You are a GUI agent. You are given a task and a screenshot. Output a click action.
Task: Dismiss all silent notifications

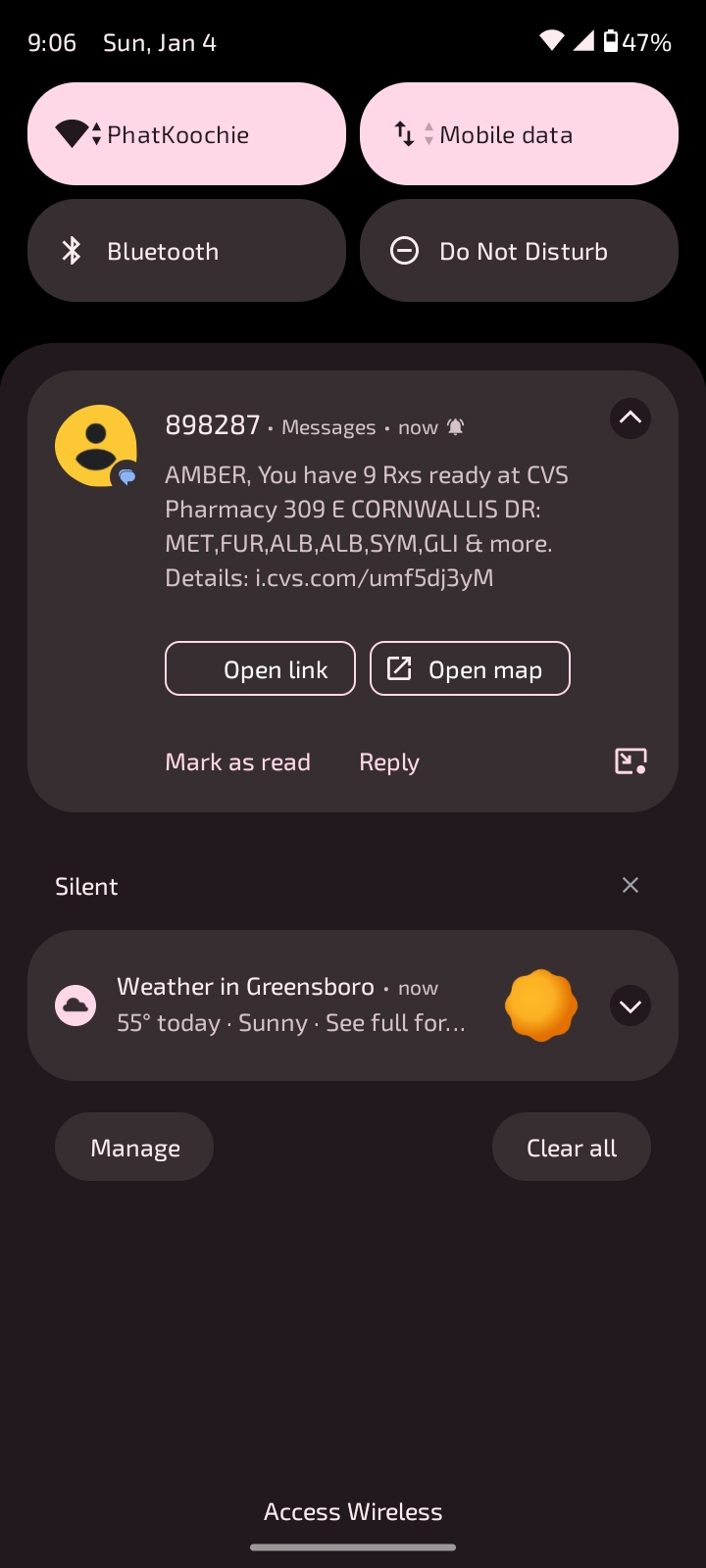click(x=630, y=885)
